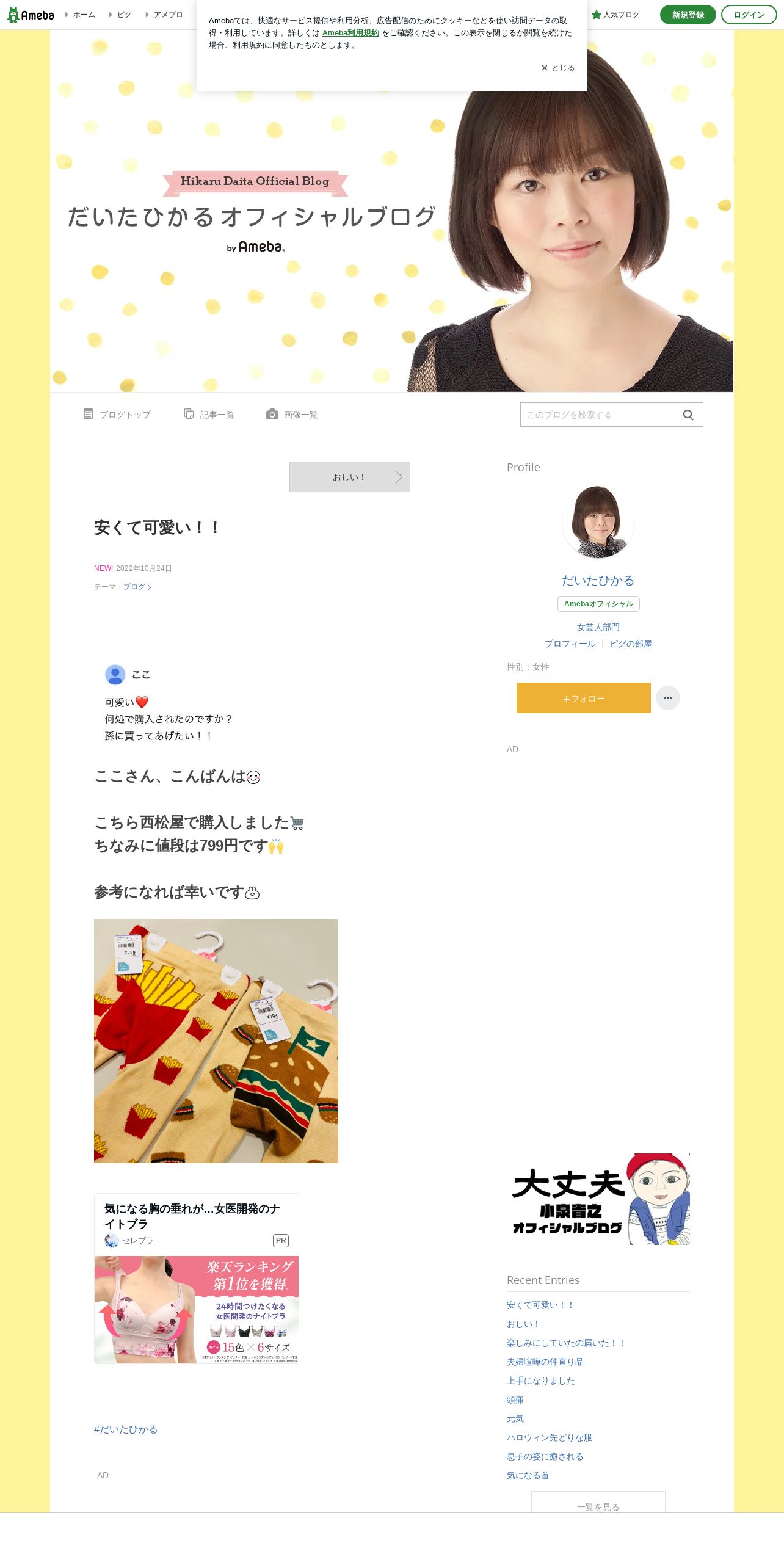Image resolution: width=784 pixels, height=1568 pixels.
Task: Open the socks photo in the post
Action: [216, 1040]
